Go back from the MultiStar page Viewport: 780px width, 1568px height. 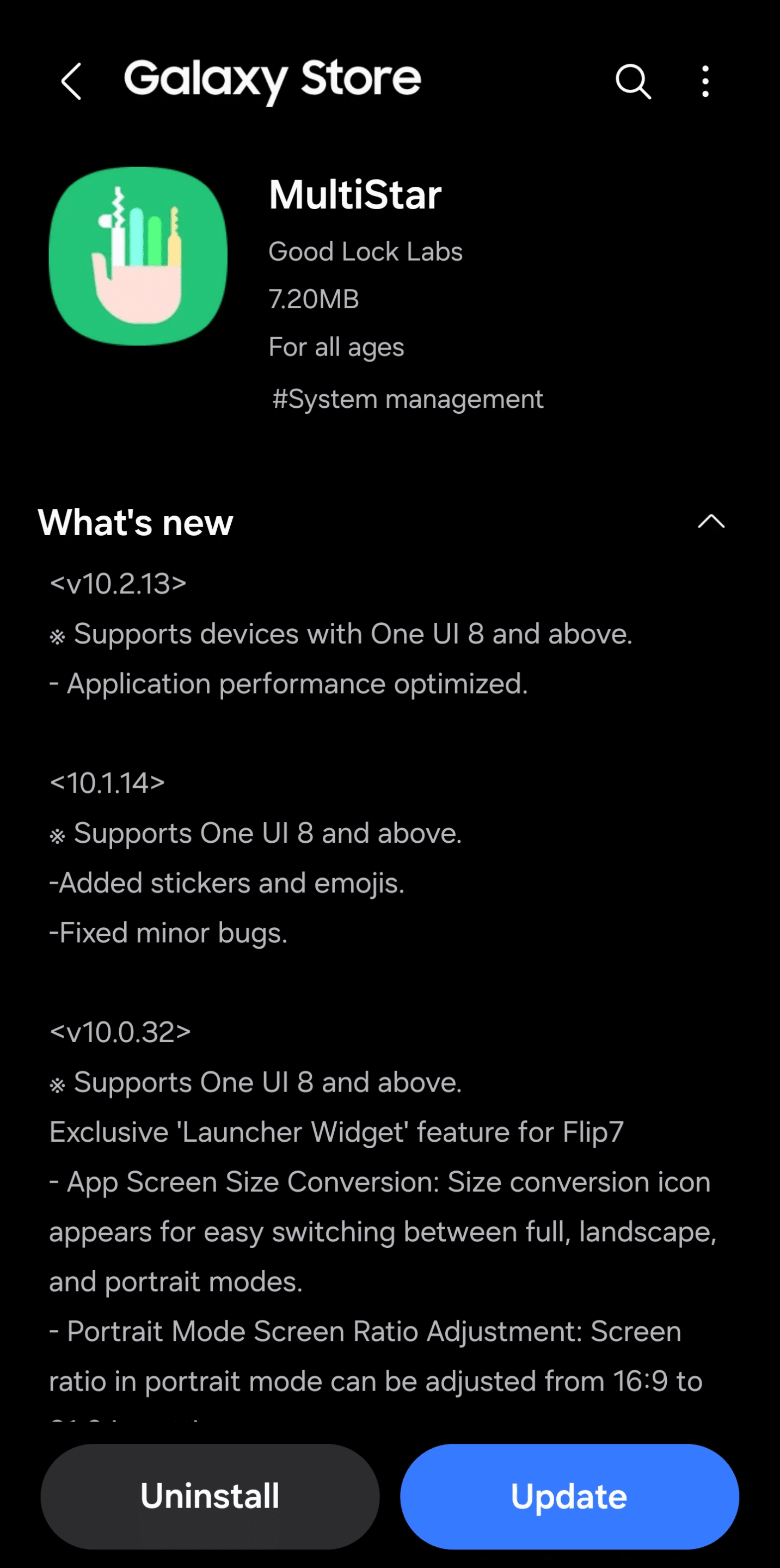tap(71, 81)
